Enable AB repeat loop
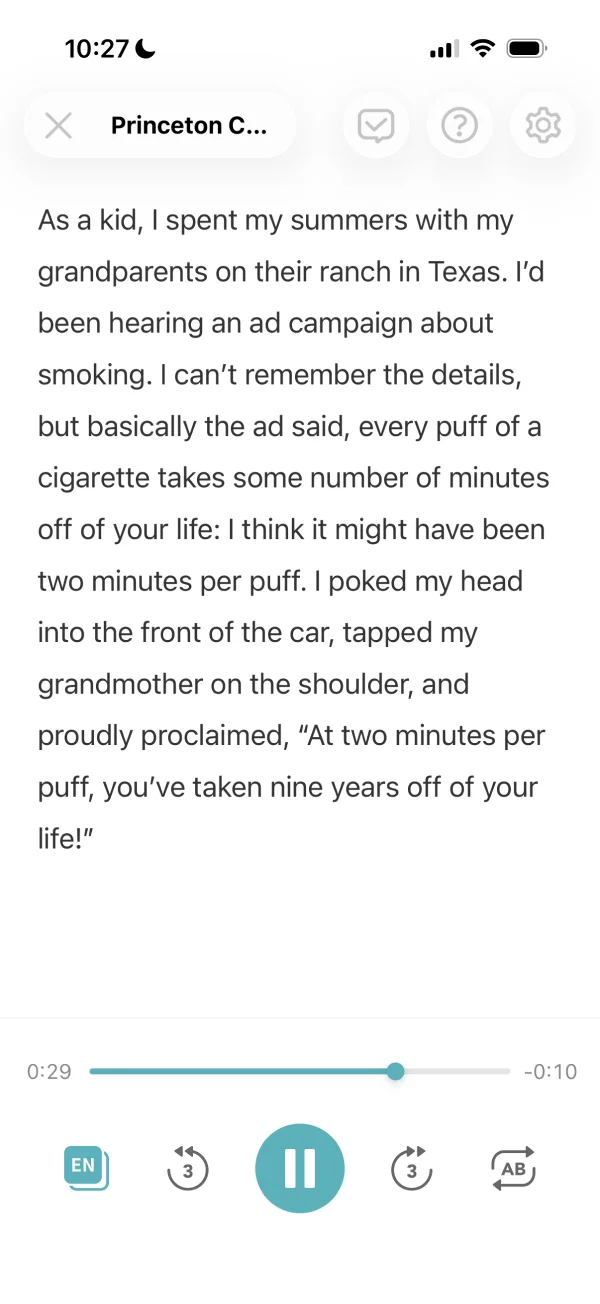 point(513,1168)
